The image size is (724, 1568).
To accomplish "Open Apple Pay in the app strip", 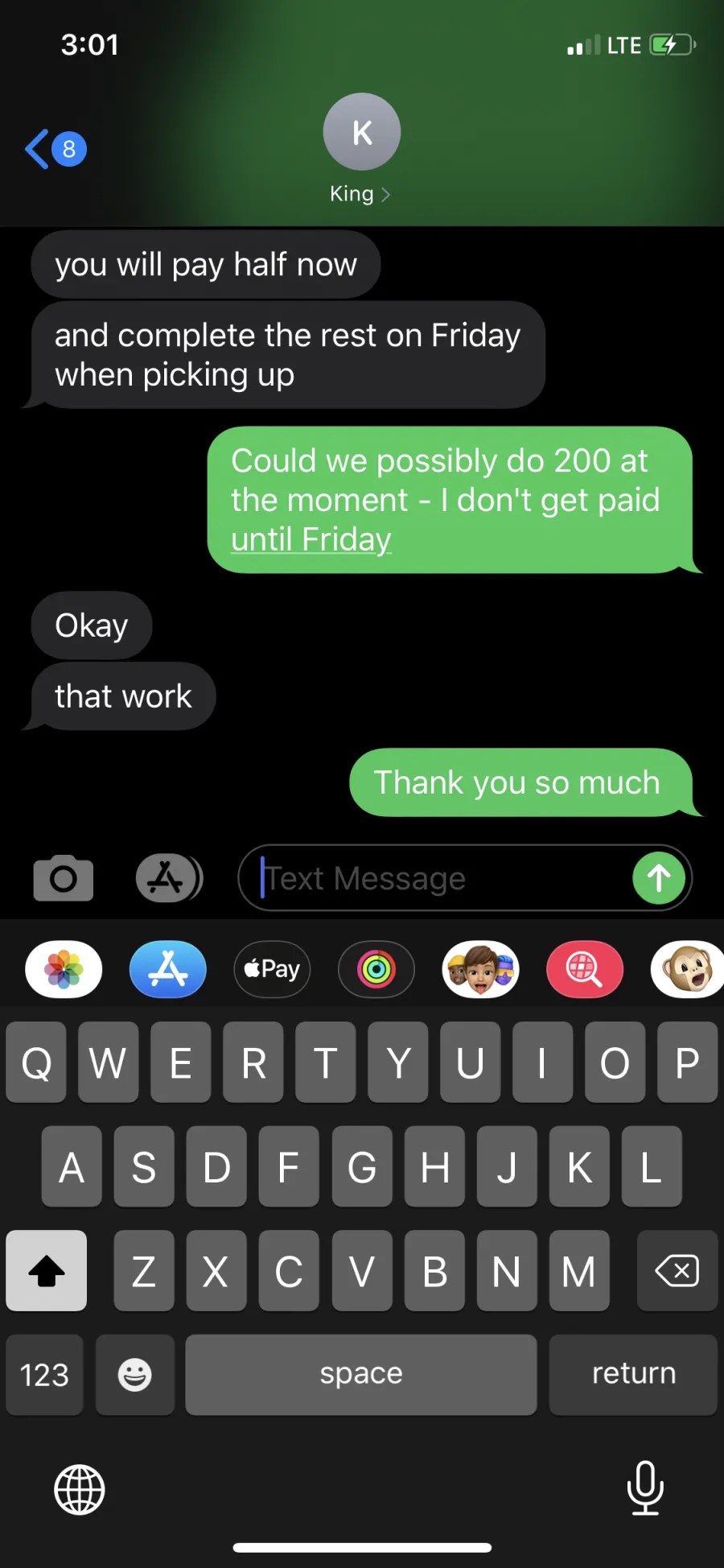I will point(272,969).
